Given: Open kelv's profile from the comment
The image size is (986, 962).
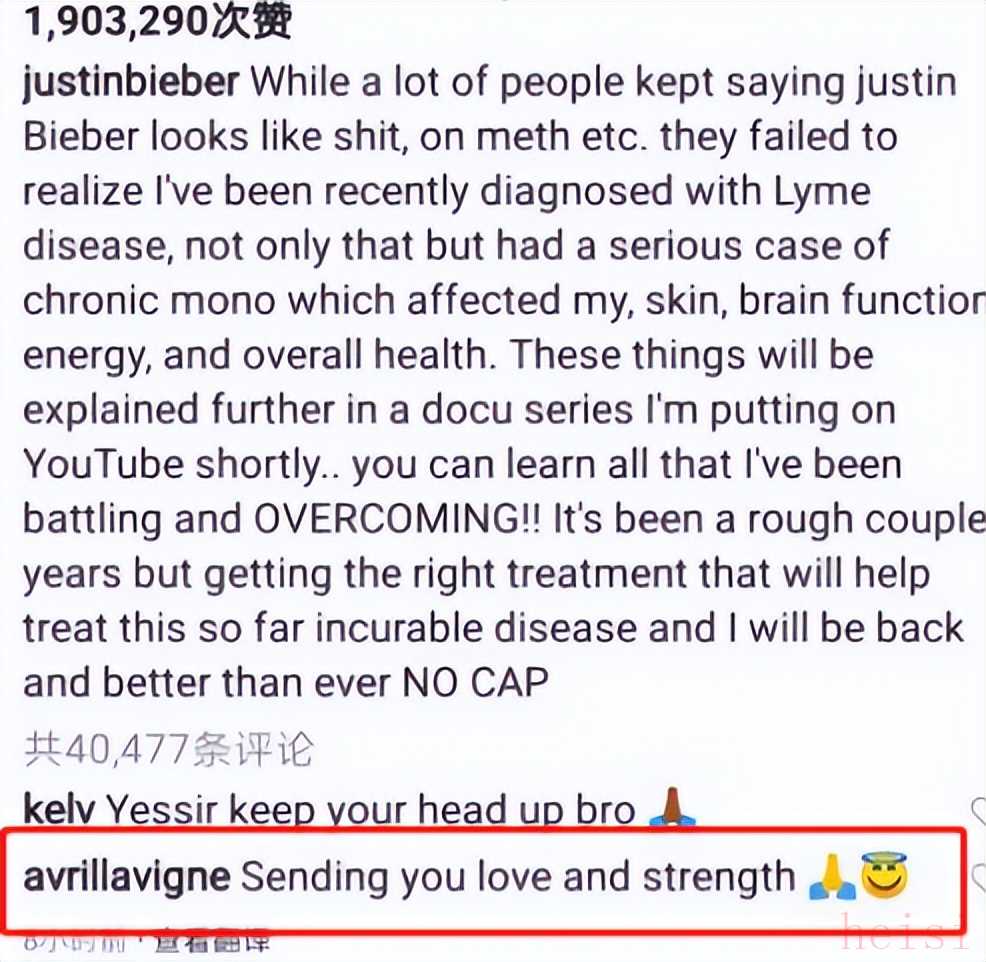Looking at the screenshot, I should click(x=58, y=808).
